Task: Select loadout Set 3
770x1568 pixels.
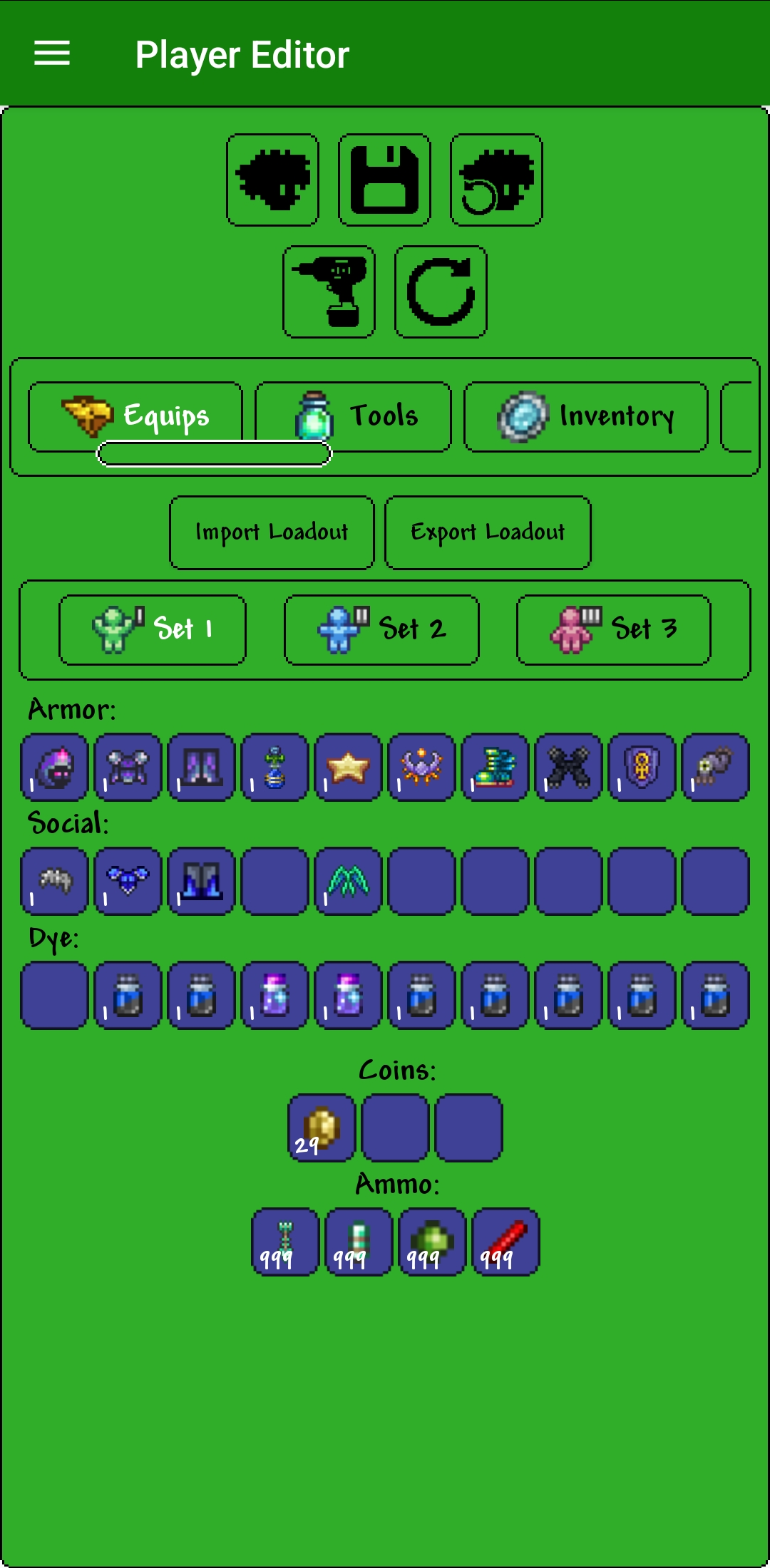Action: tap(613, 630)
